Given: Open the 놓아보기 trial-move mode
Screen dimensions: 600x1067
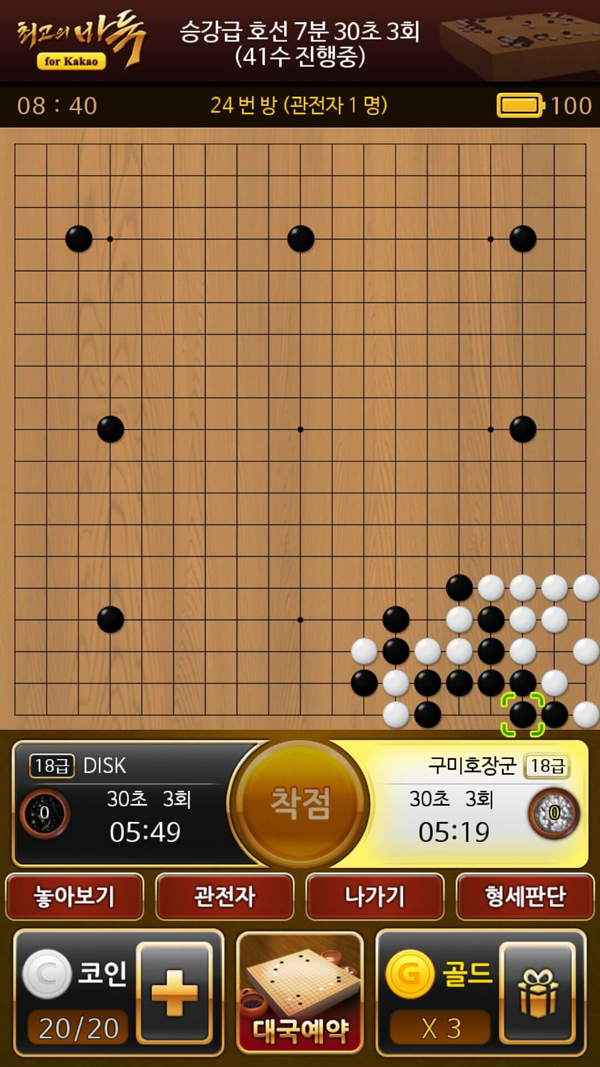Looking at the screenshot, I should tap(75, 896).
